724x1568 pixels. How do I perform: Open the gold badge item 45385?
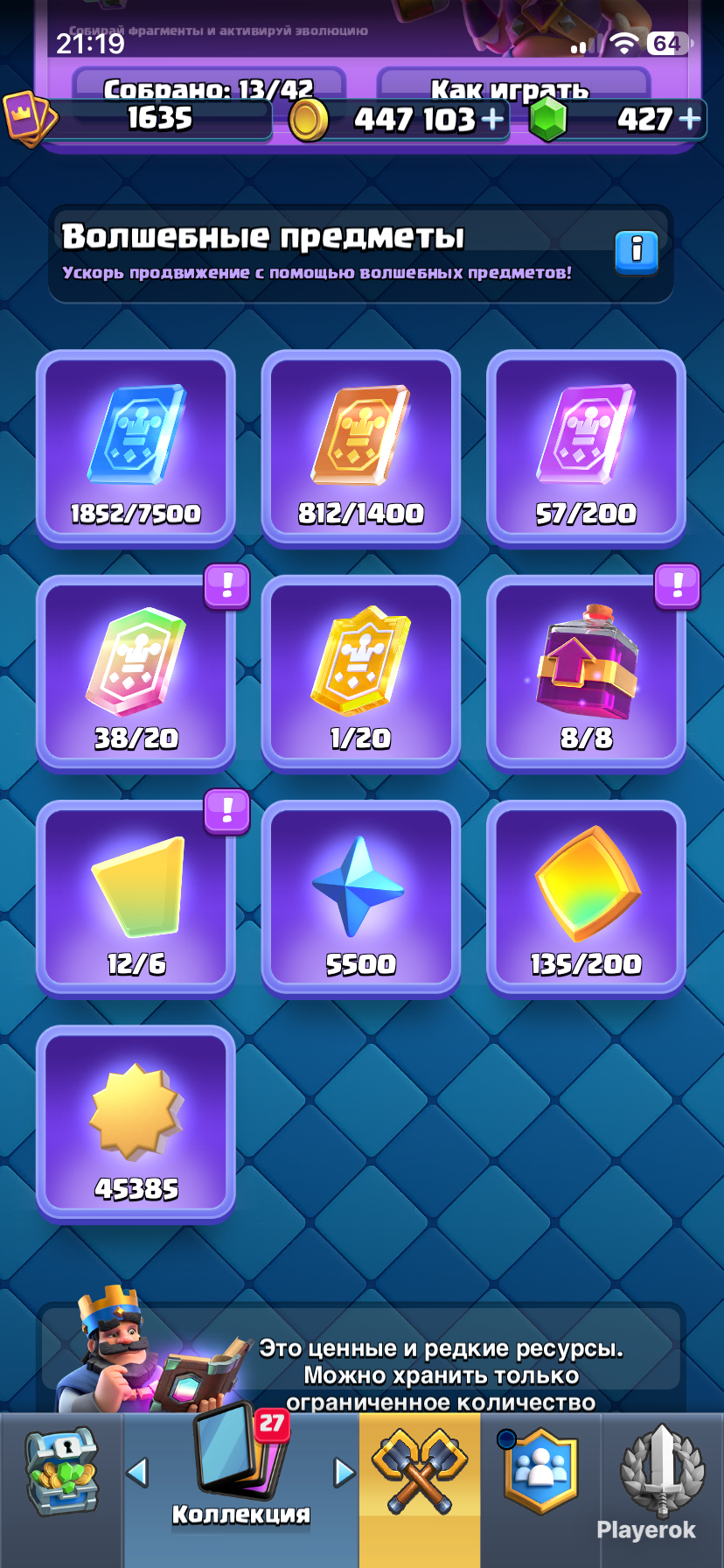point(136,1123)
